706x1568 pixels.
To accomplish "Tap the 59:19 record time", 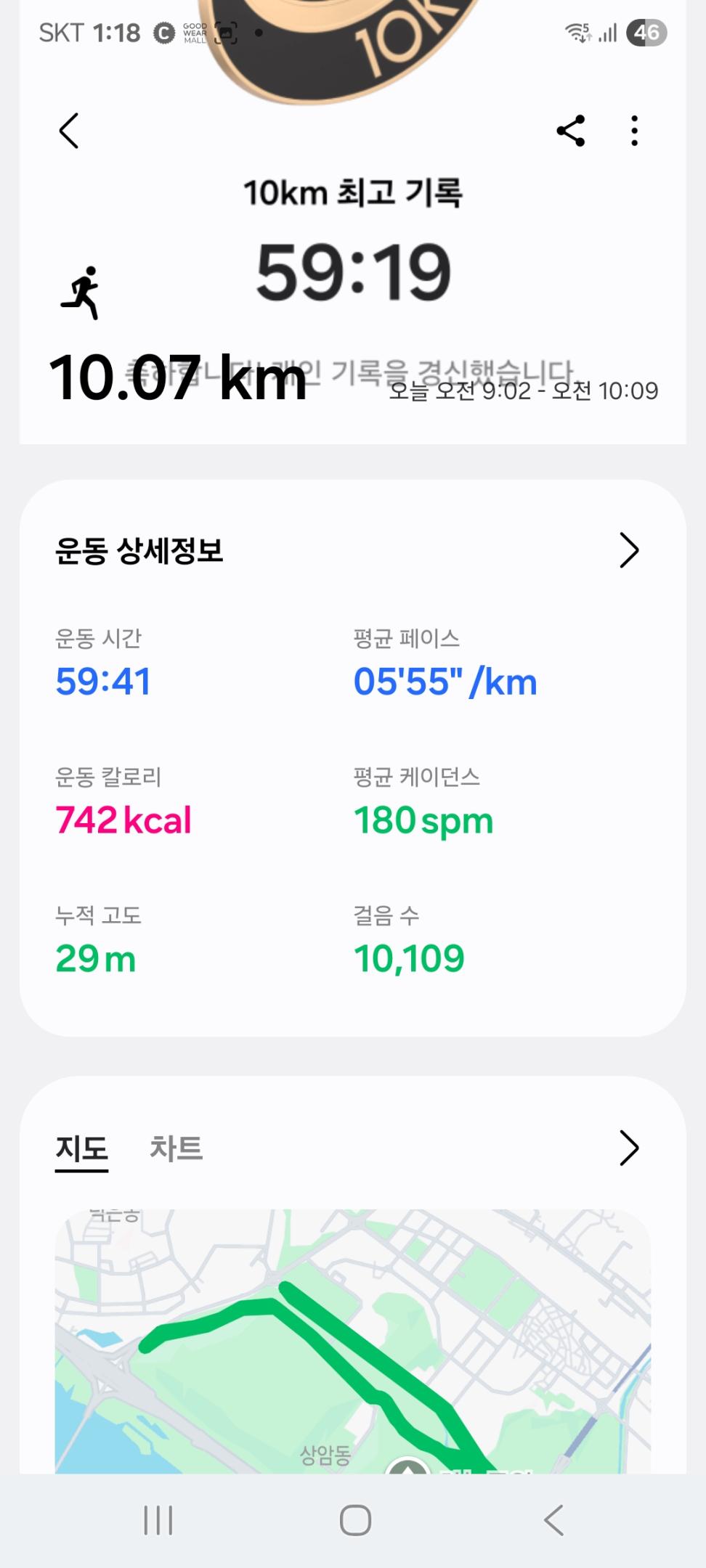I will coord(353,271).
